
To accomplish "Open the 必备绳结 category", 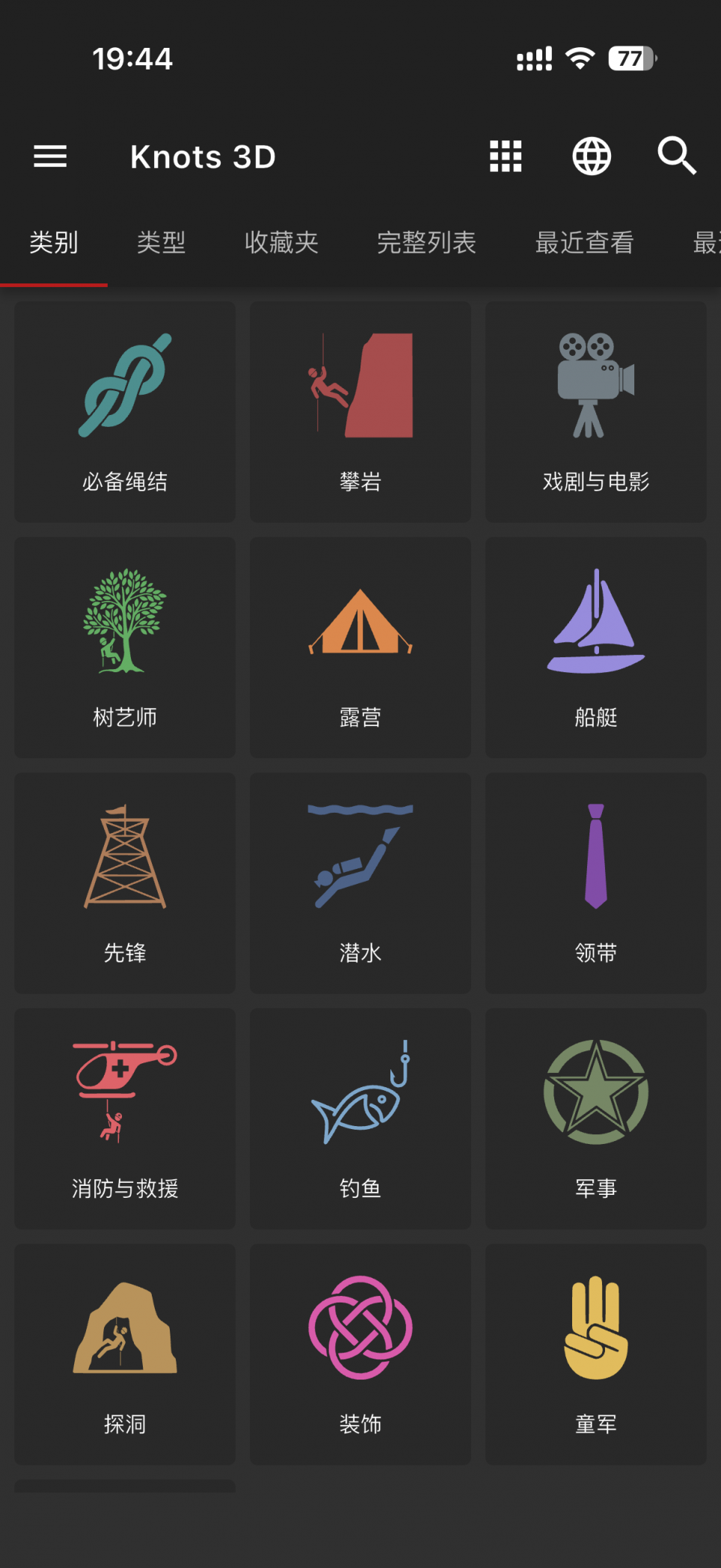I will tap(125, 412).
